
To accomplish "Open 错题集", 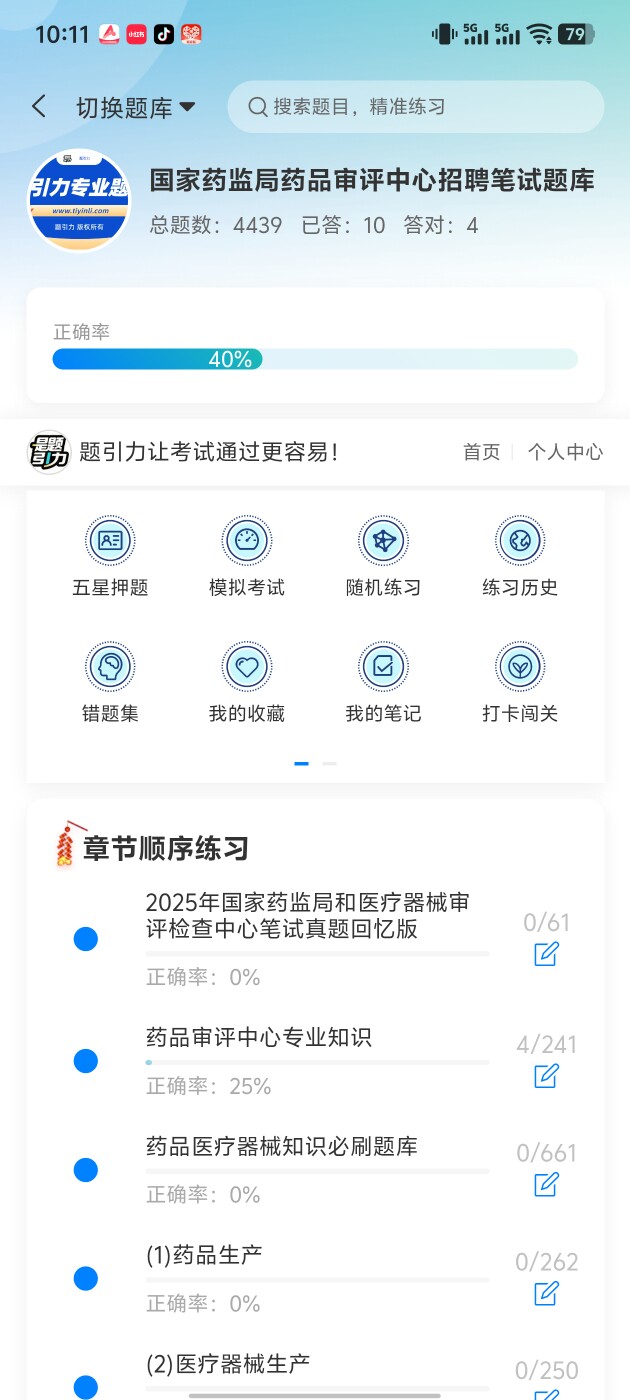I will (110, 684).
